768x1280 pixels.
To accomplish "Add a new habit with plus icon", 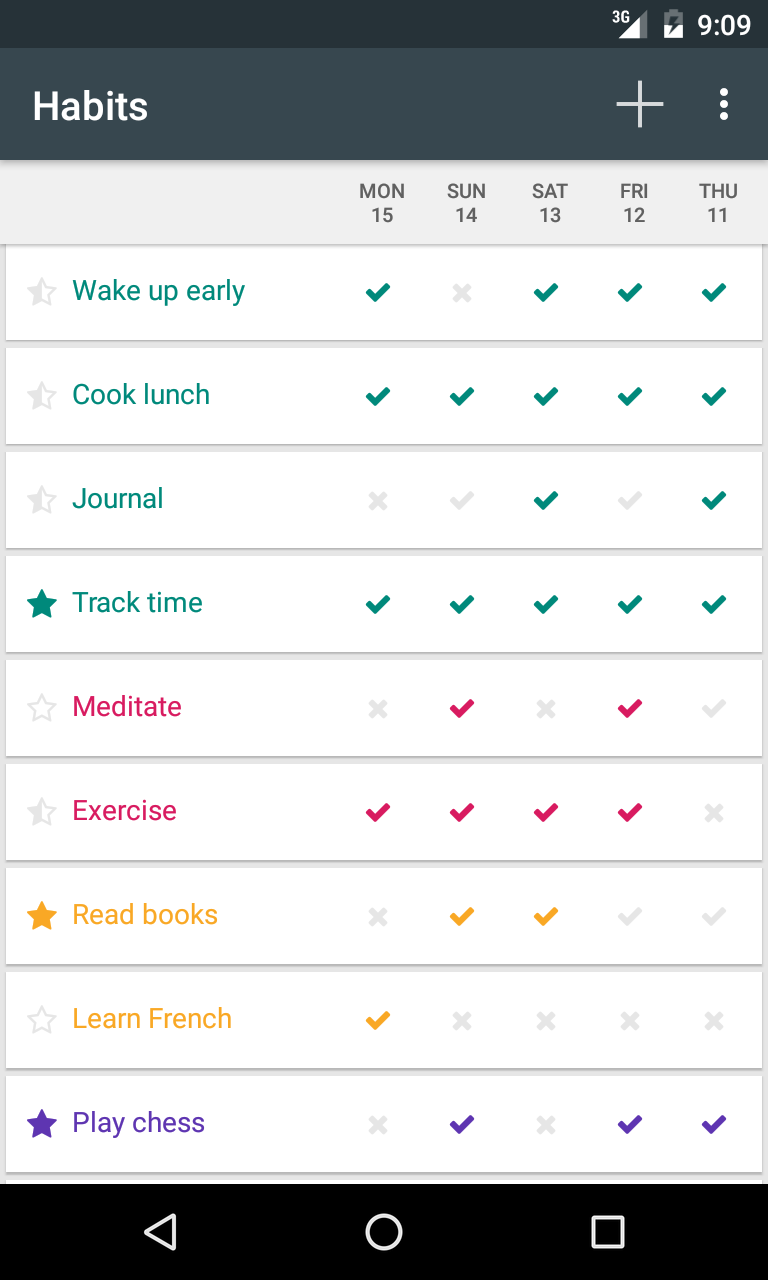I will pos(639,104).
